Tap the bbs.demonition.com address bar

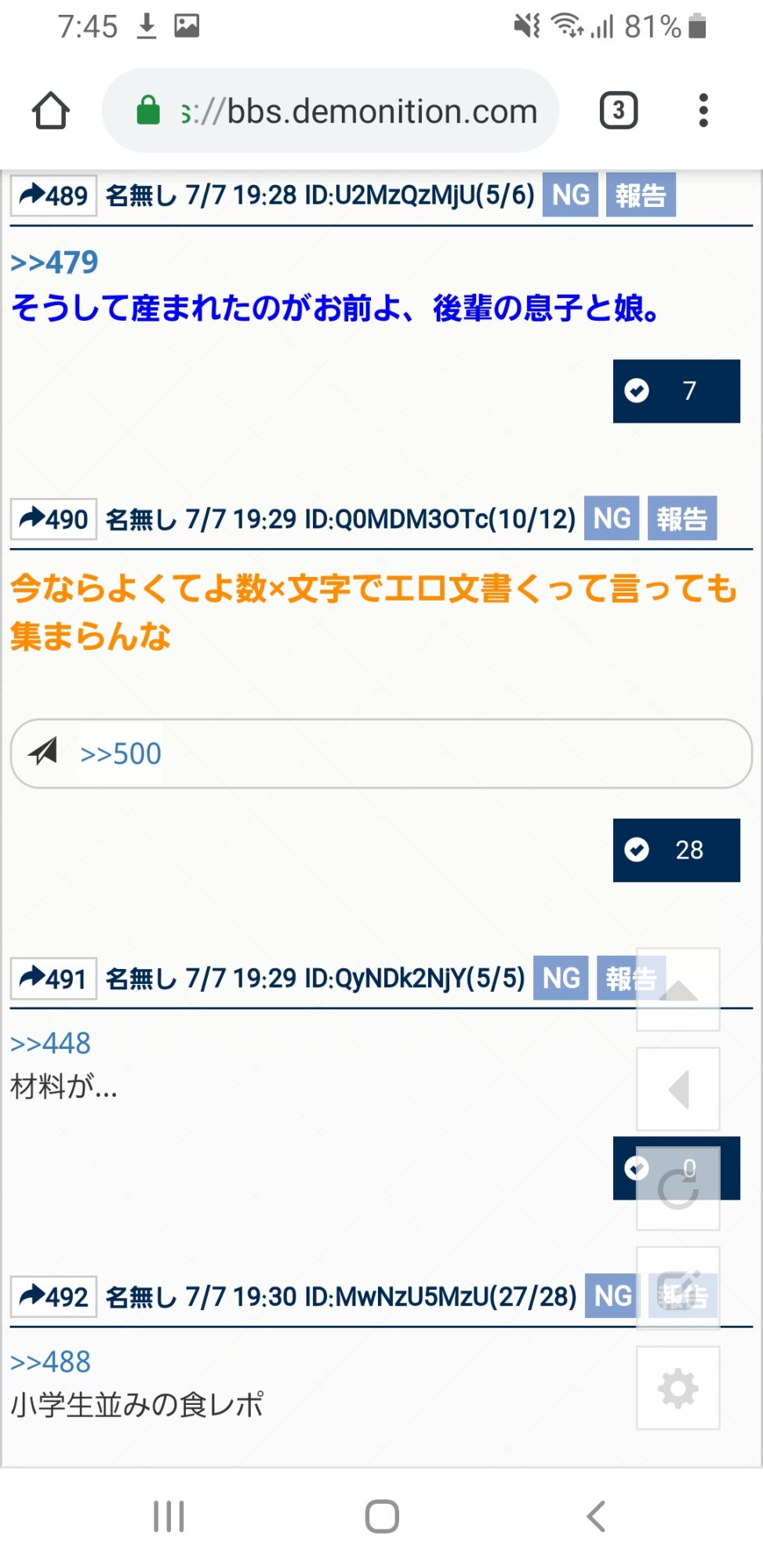(x=345, y=111)
